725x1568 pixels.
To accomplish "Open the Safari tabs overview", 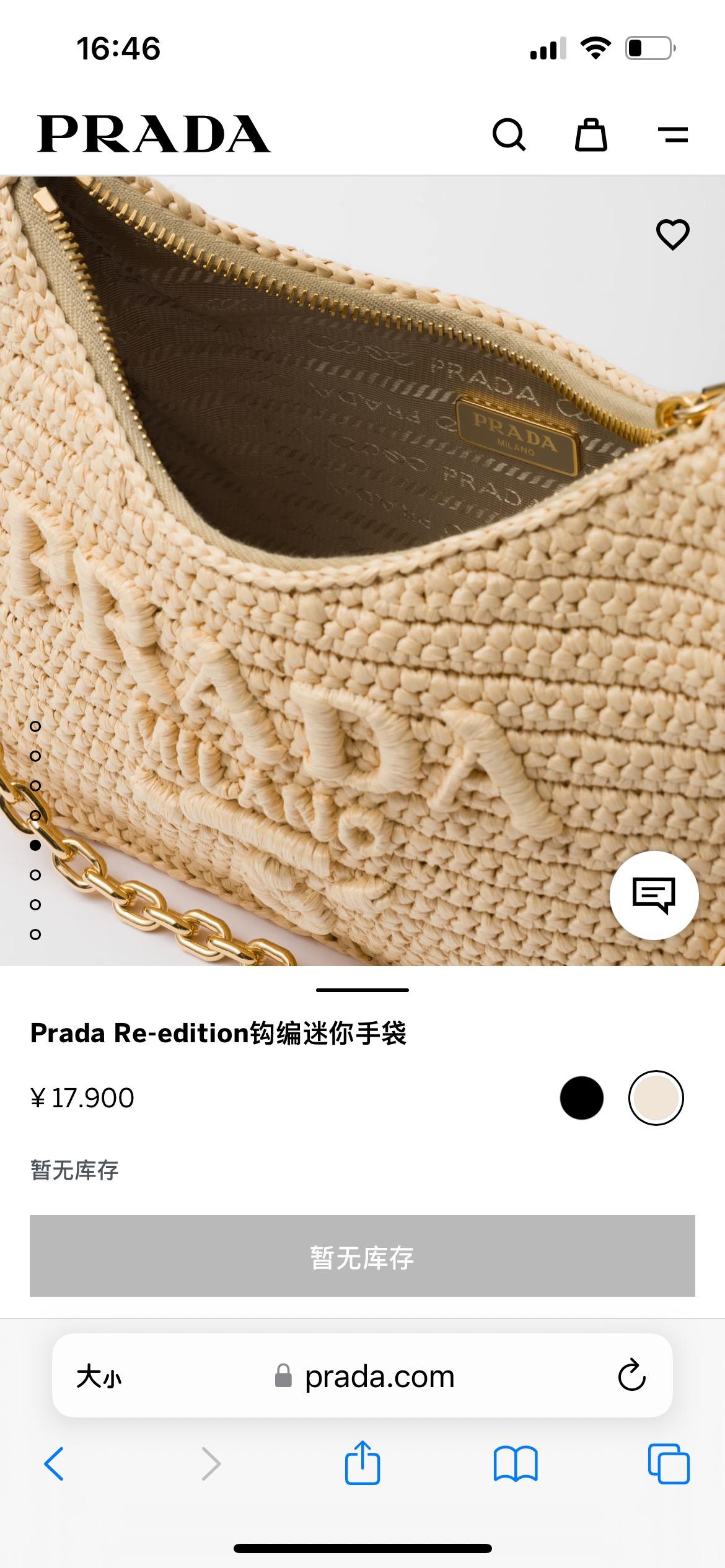I will pyautogui.click(x=668, y=1464).
